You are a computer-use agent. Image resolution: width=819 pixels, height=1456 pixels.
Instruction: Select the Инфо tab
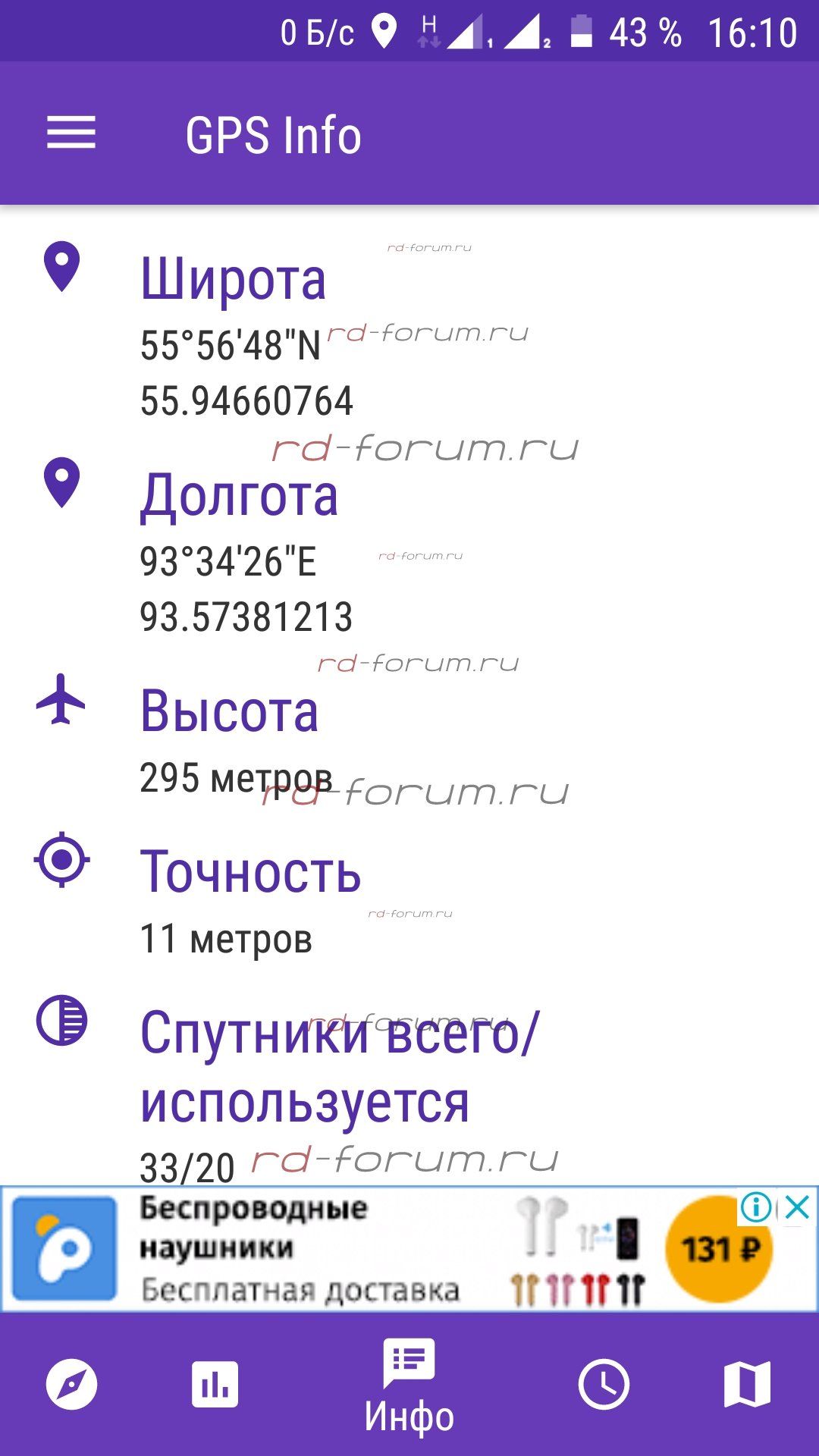[409, 1385]
